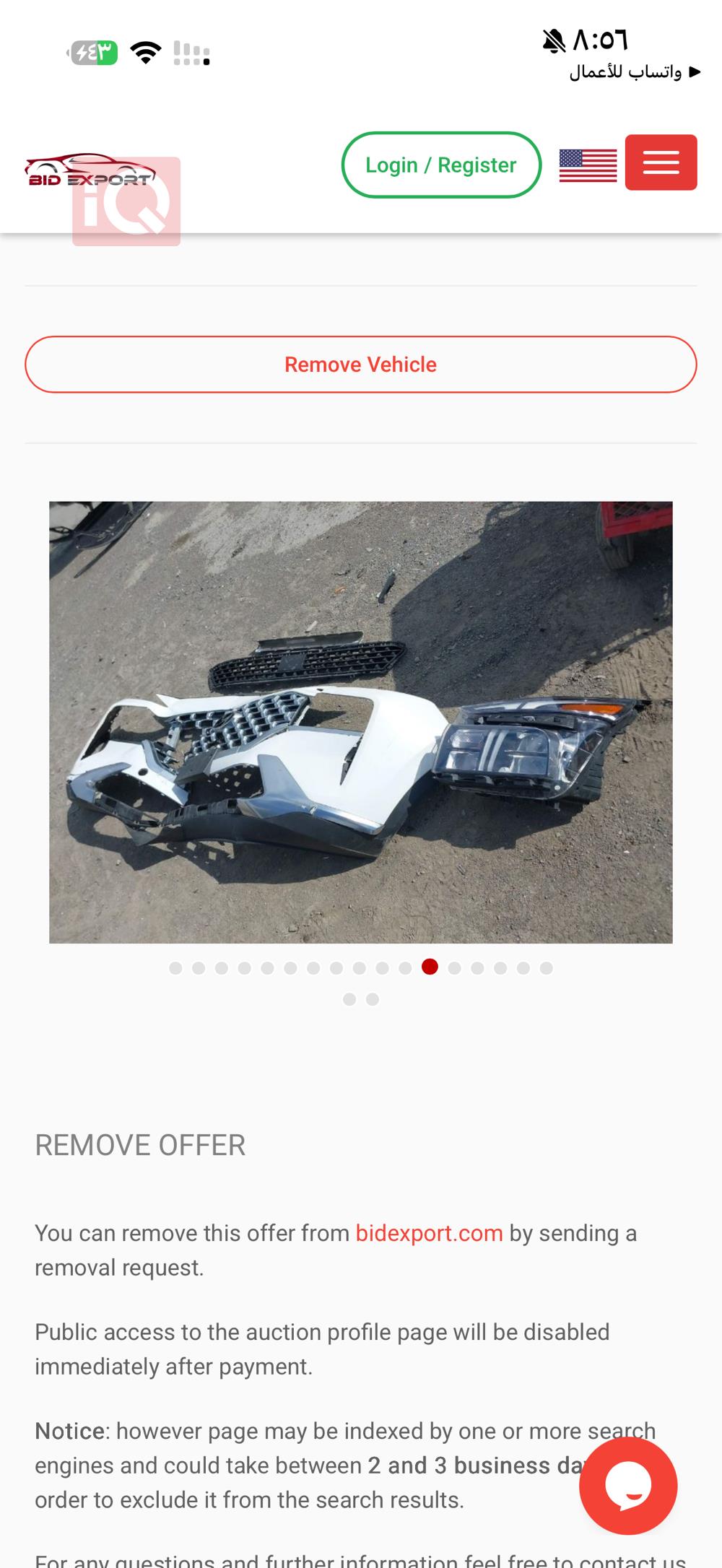Tap Login / Register button
722x1568 pixels.
[x=441, y=165]
